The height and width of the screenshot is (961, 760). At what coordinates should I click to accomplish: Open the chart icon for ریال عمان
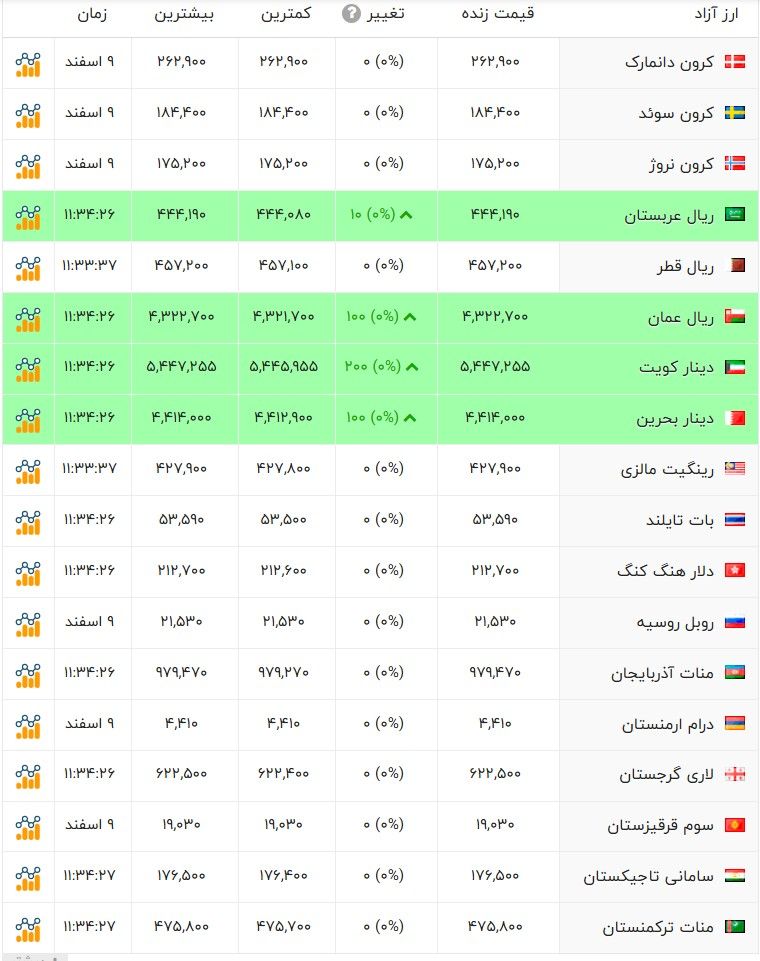(28, 318)
